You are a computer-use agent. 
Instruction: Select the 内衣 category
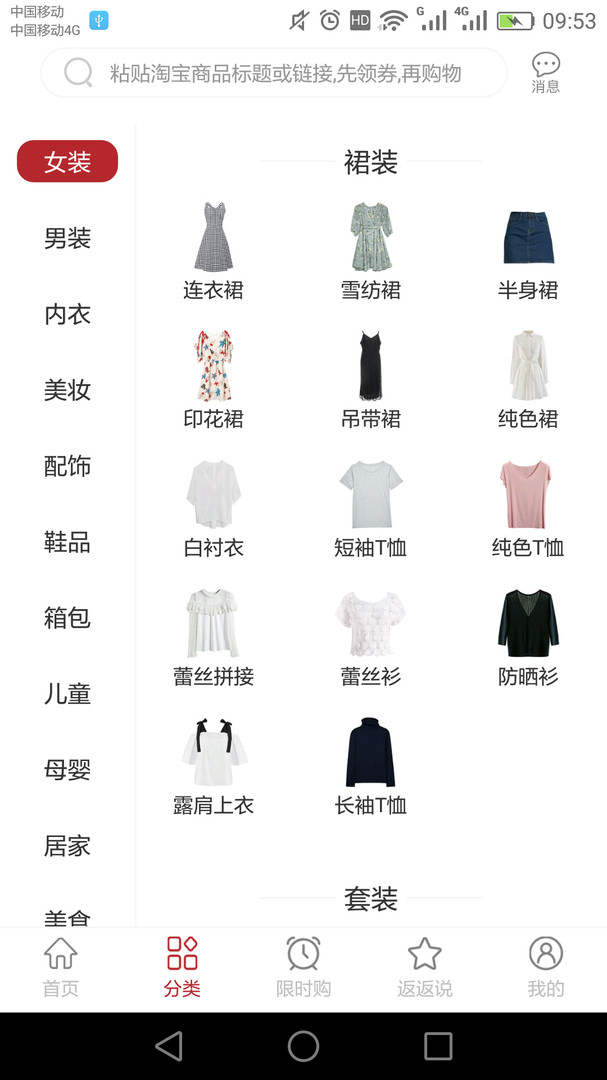[67, 314]
